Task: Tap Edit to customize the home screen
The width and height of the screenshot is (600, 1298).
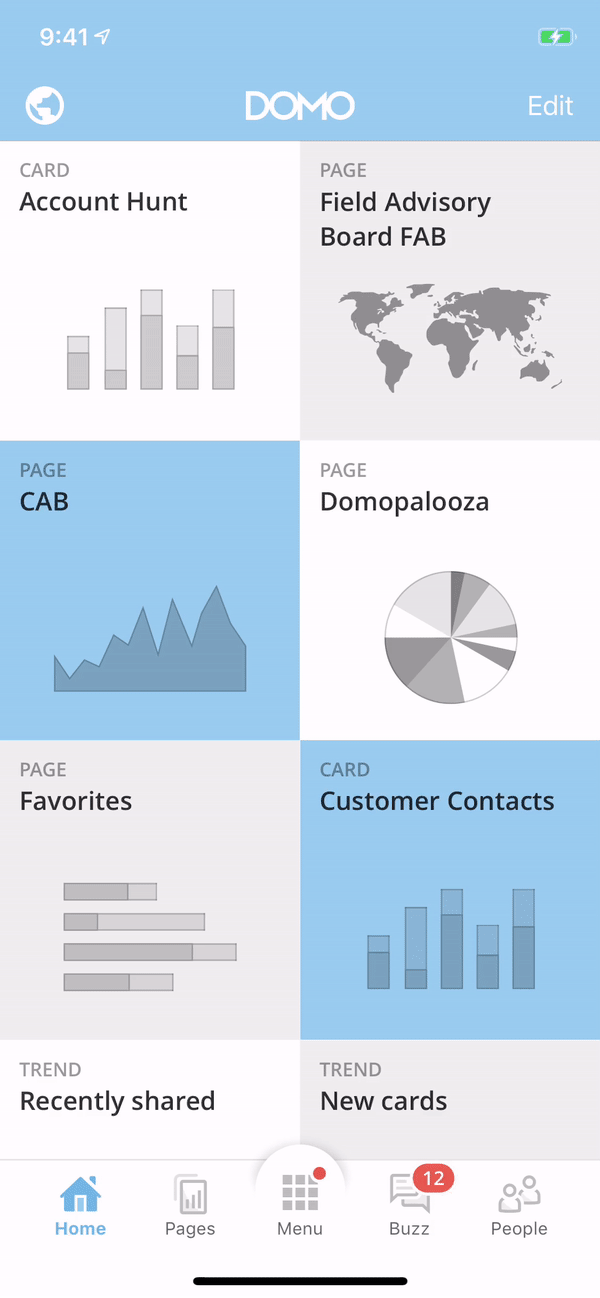Action: (550, 106)
